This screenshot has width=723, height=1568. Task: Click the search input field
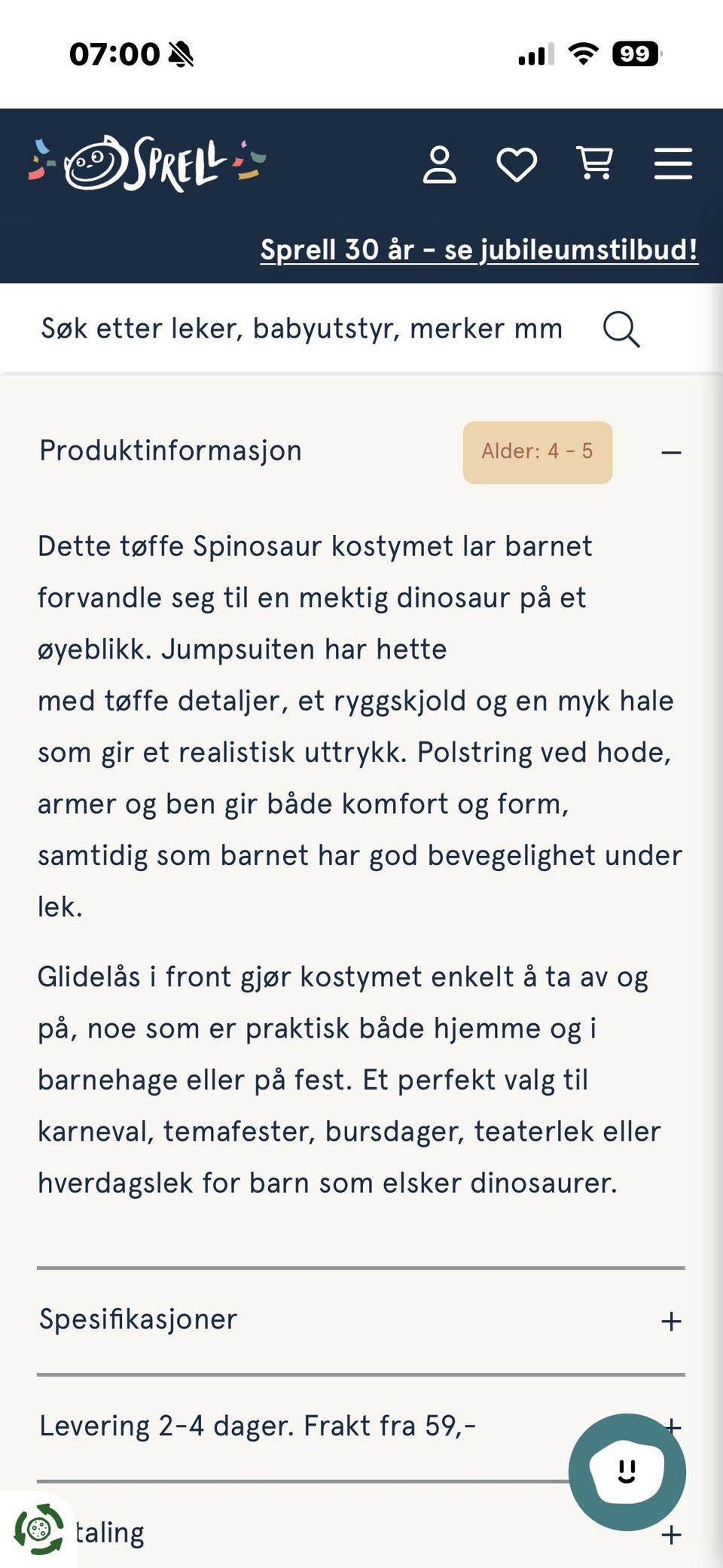tap(301, 328)
